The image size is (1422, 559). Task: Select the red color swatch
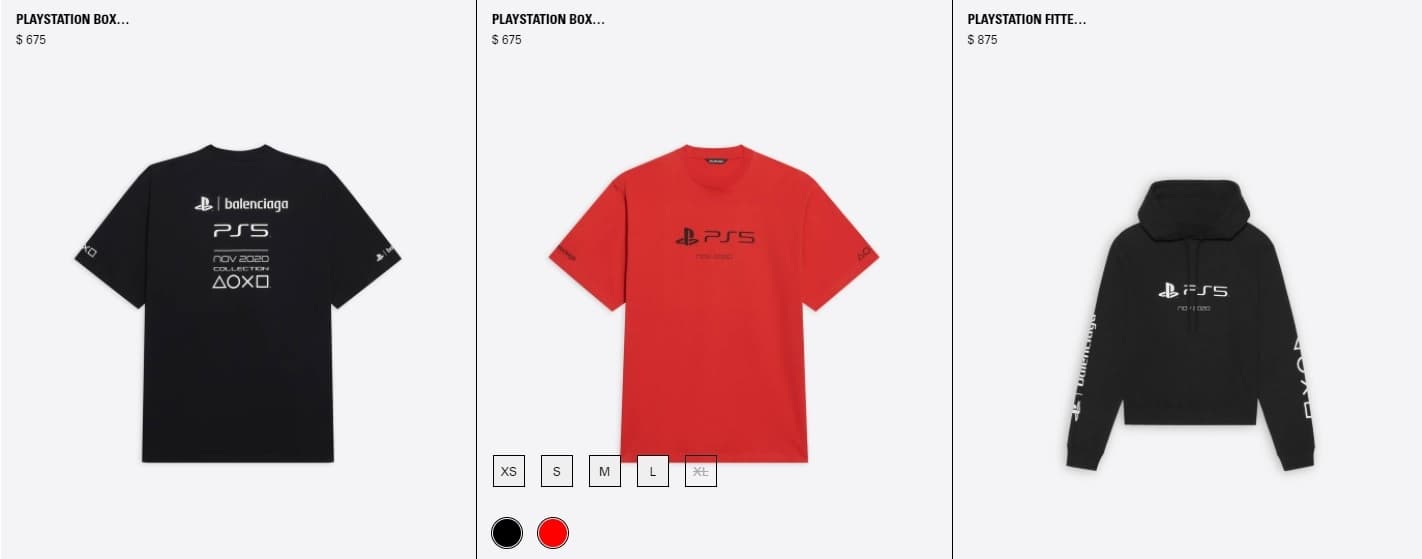pyautogui.click(x=553, y=533)
